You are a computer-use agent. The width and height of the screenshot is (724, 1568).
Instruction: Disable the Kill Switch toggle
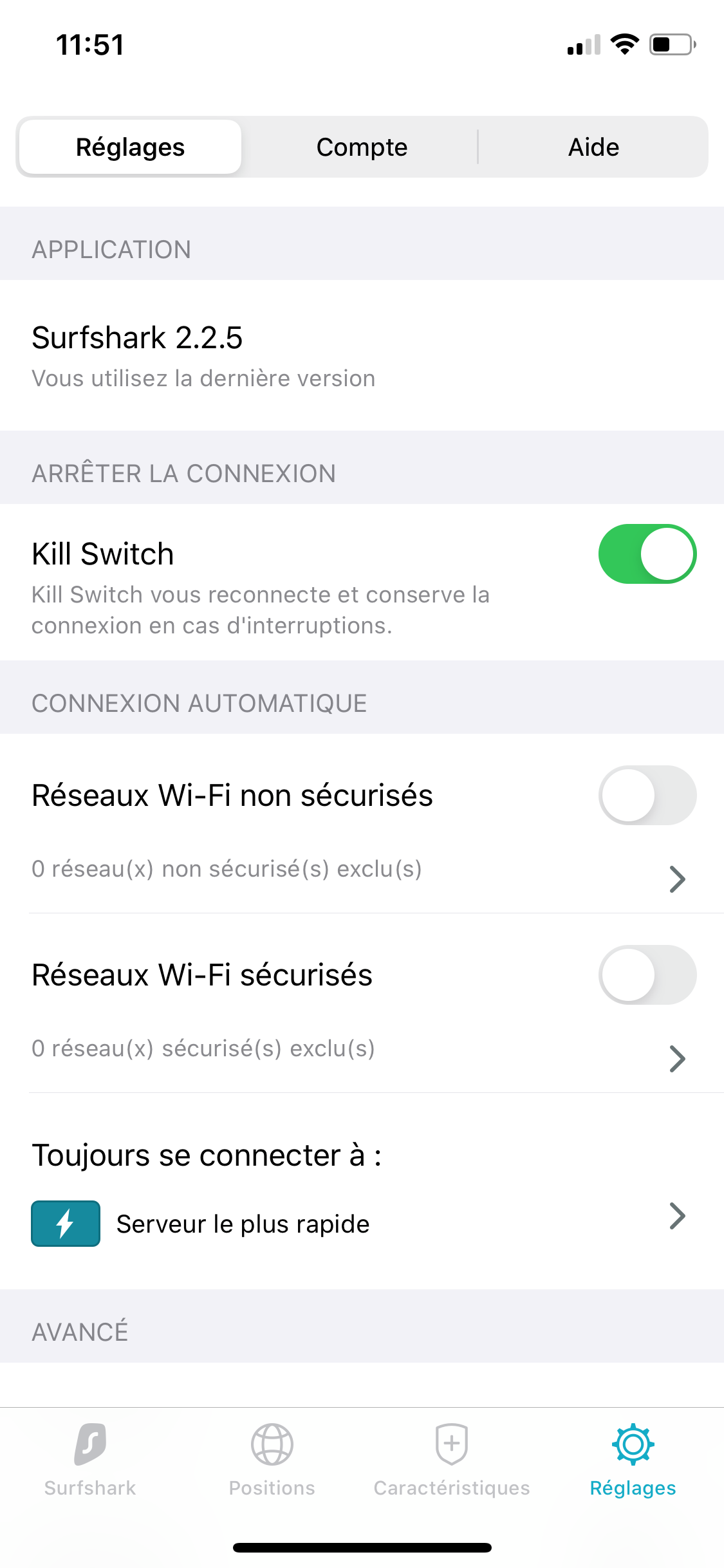647,554
